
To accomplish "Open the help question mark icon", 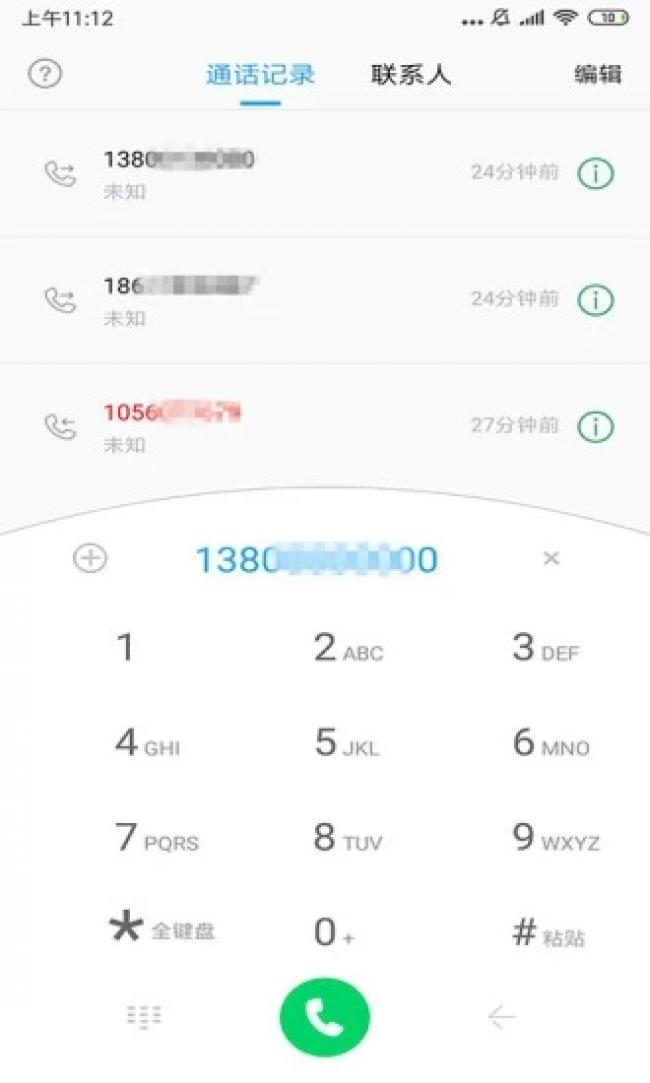I will pyautogui.click(x=45, y=73).
